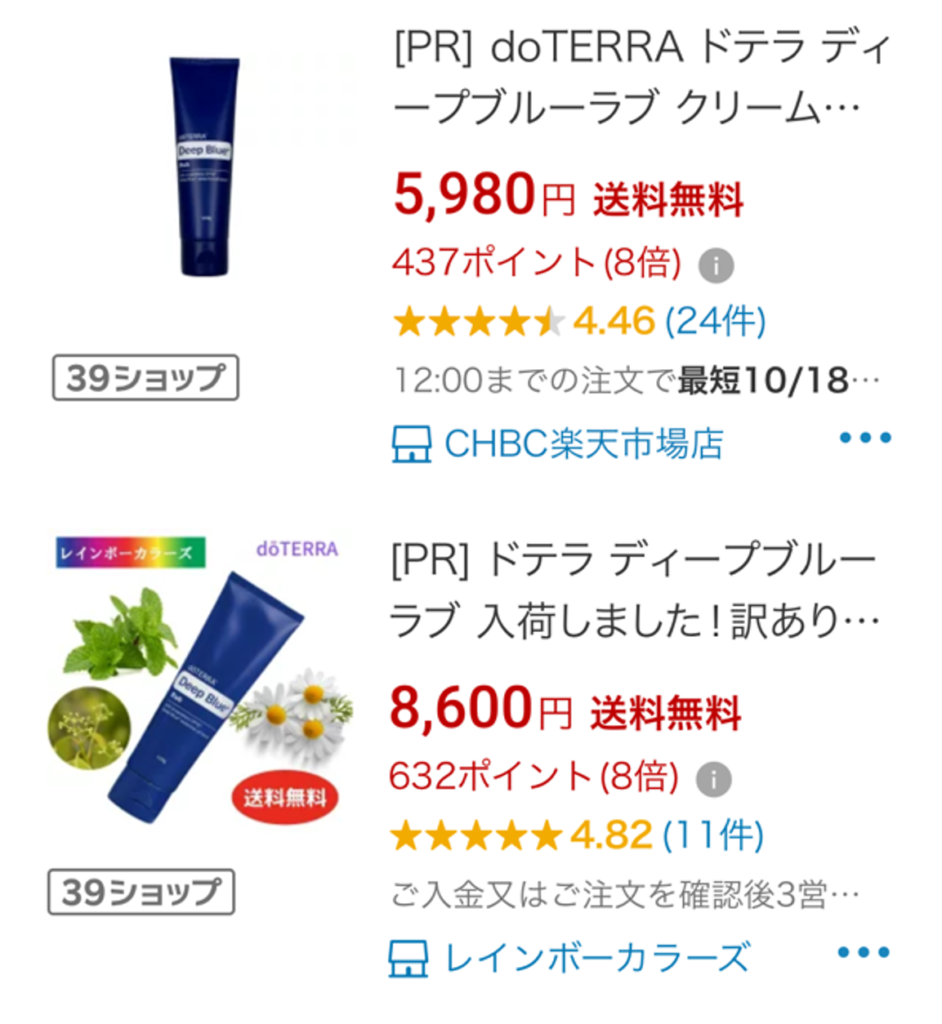Open the more options menu beside レインボーカラーズ
Image resolution: width=942 pixels, height=1024 pixels.
(863, 952)
